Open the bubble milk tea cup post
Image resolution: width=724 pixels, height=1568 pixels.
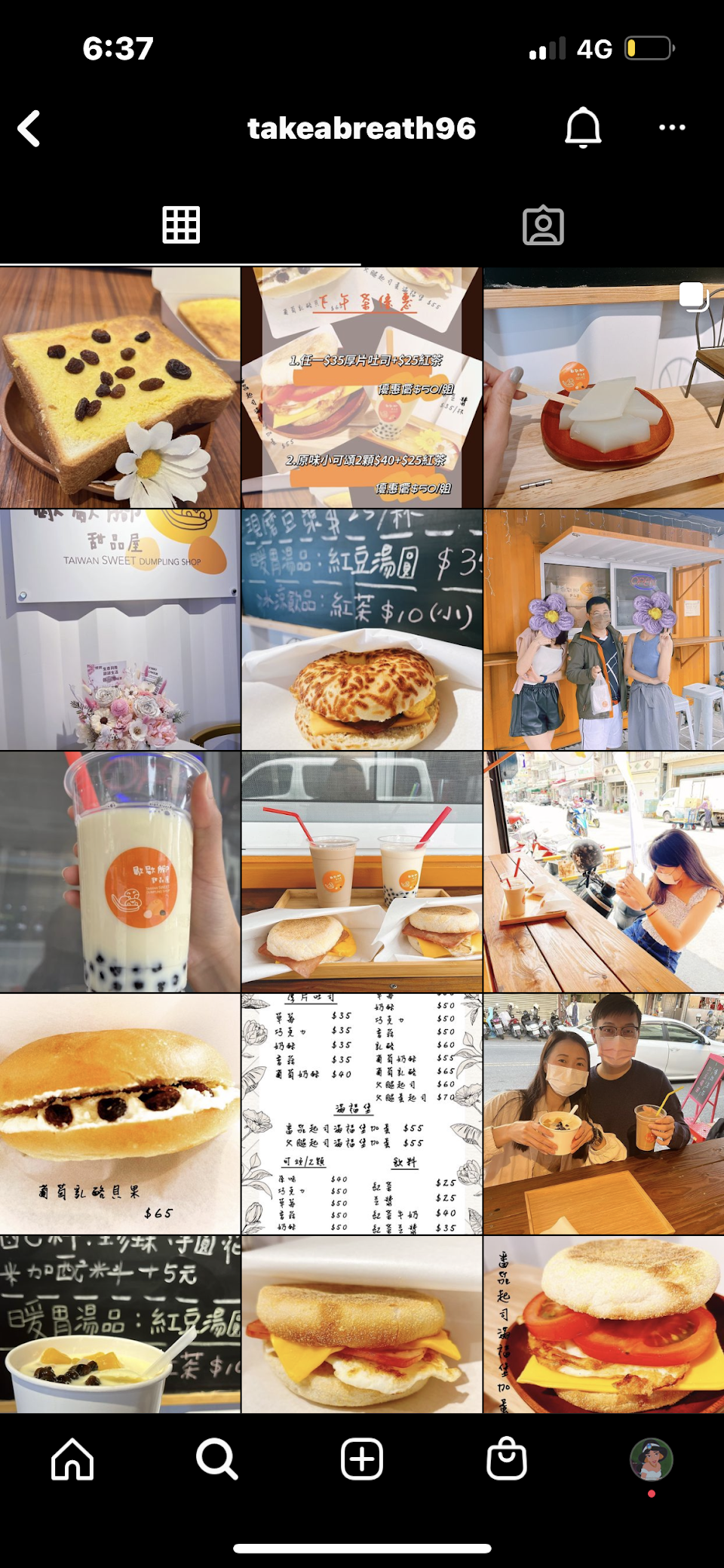pyautogui.click(x=120, y=872)
